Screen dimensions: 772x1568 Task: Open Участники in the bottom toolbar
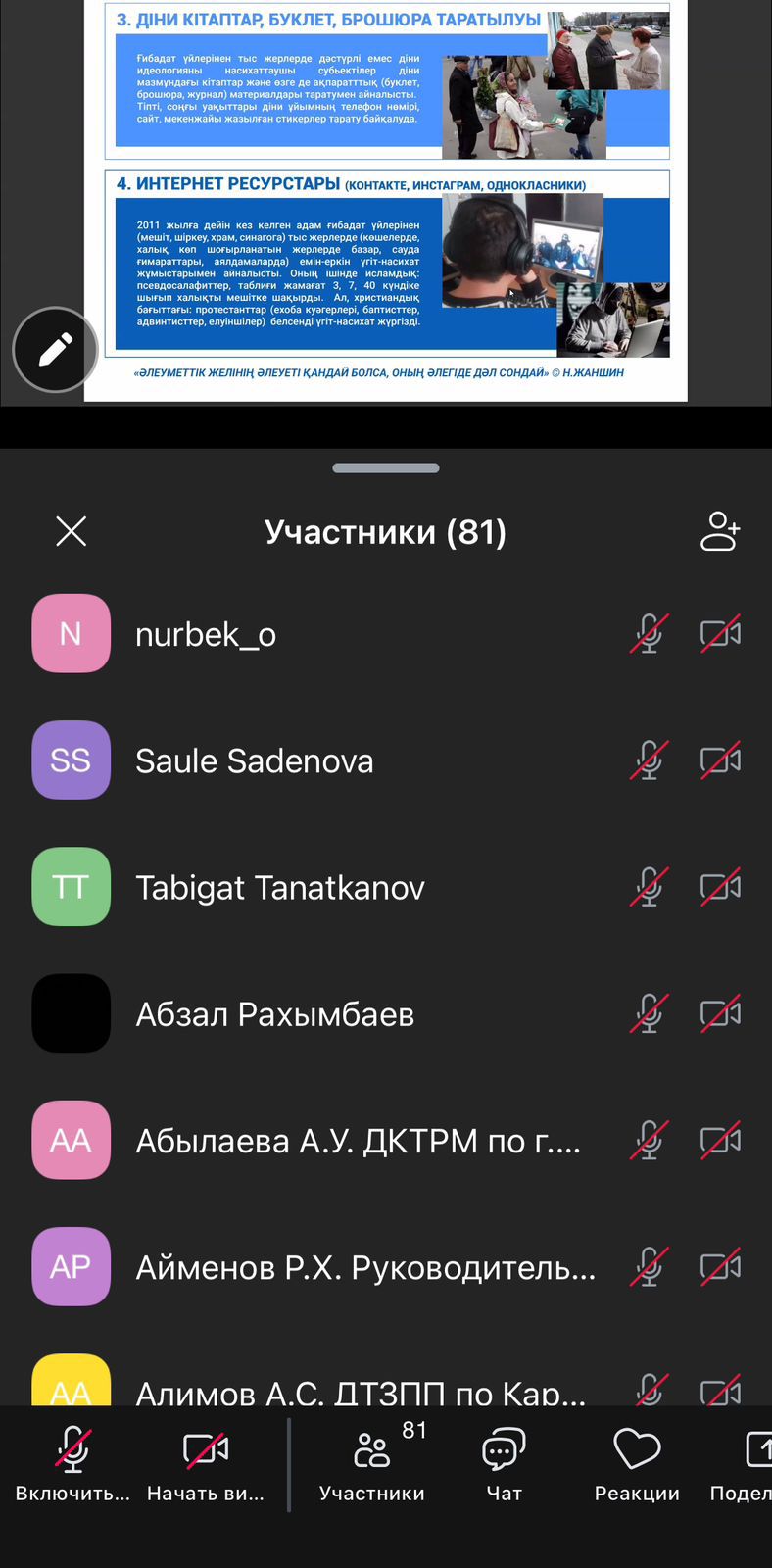pos(372,1465)
